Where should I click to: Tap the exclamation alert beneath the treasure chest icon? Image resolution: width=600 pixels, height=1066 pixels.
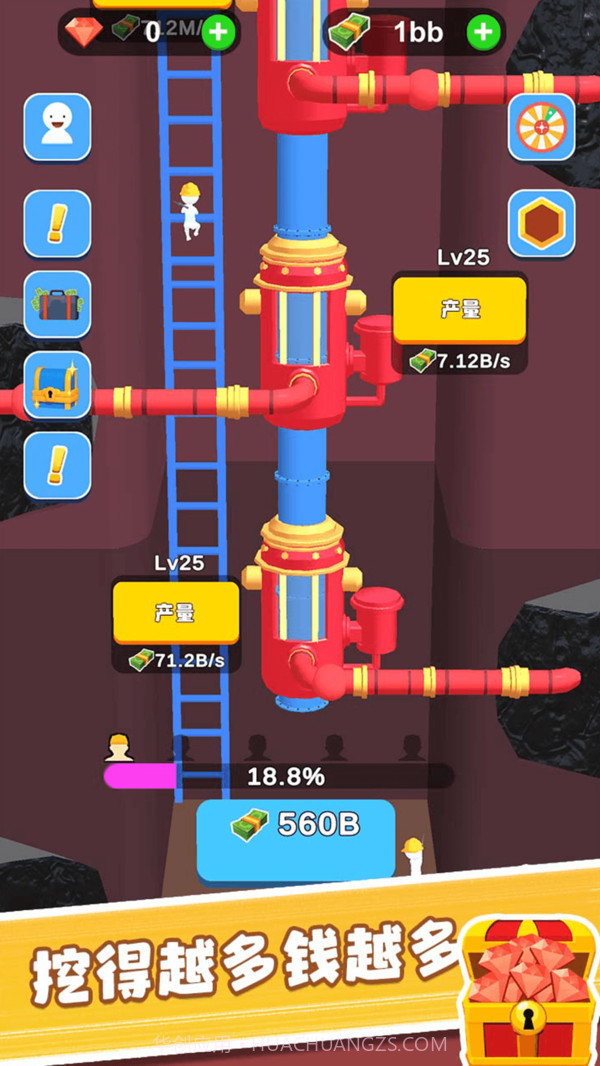click(x=57, y=465)
